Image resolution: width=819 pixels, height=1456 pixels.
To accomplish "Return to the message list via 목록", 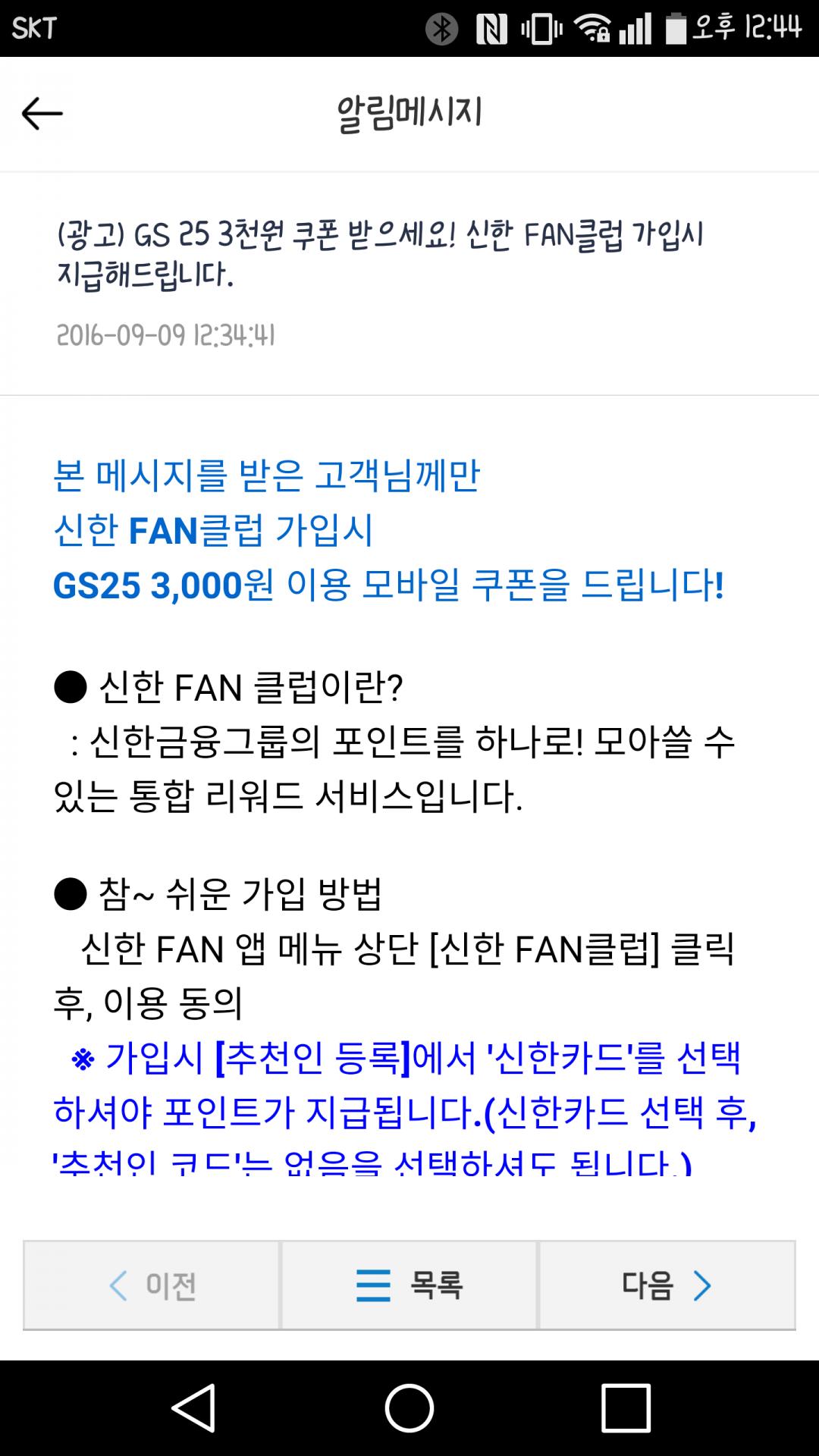I will click(409, 1285).
